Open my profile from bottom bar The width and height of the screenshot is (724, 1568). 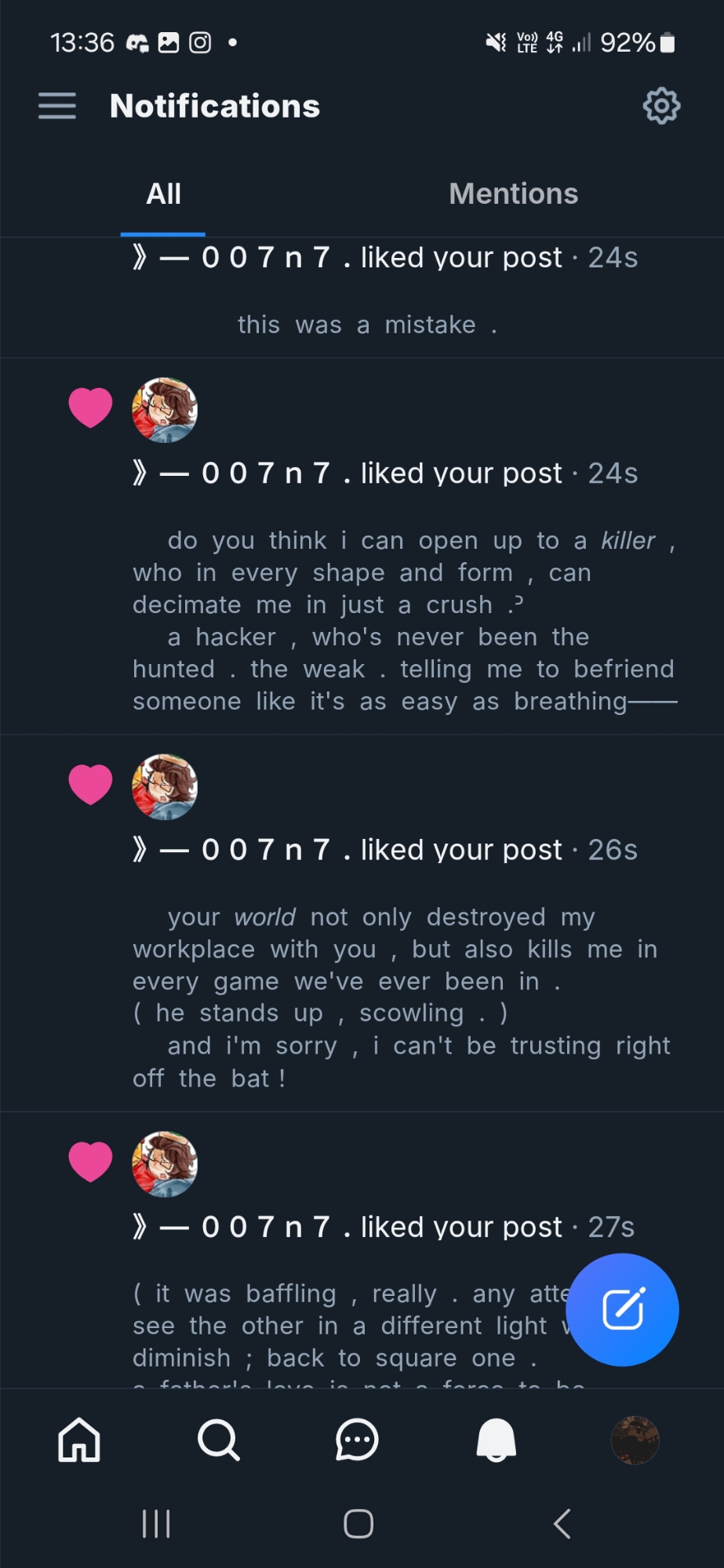635,1440
